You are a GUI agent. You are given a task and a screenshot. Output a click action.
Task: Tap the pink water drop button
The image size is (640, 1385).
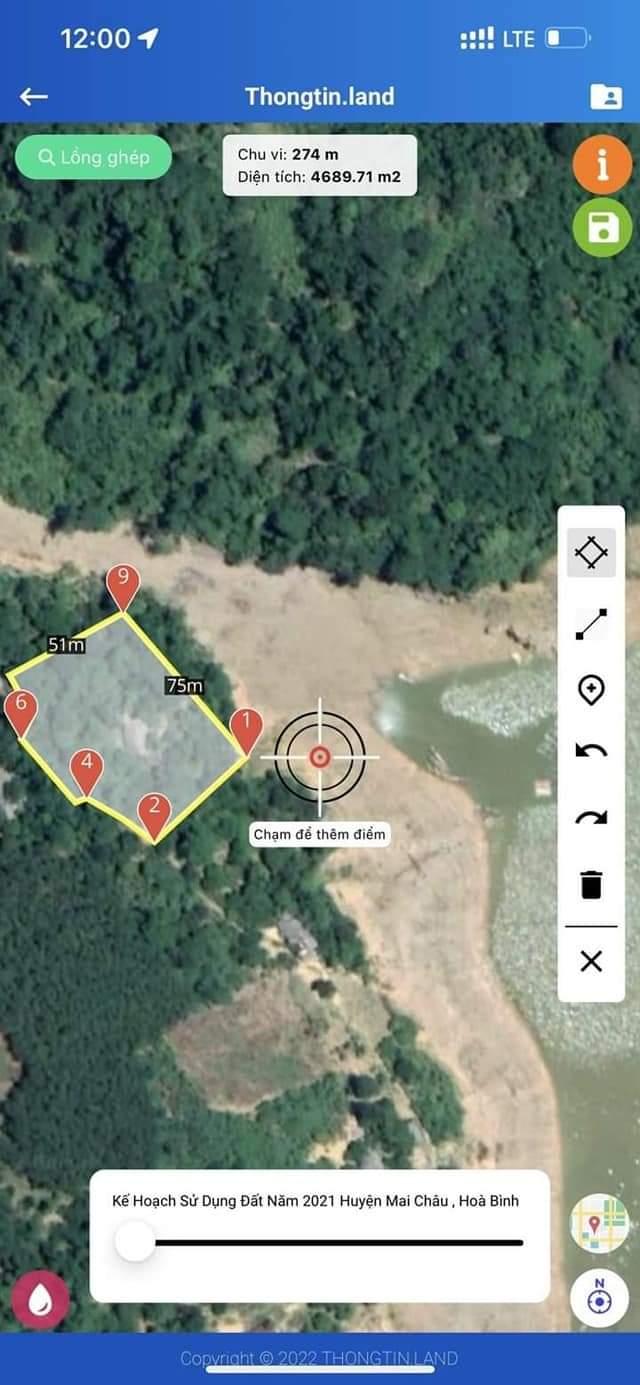[x=41, y=1299]
